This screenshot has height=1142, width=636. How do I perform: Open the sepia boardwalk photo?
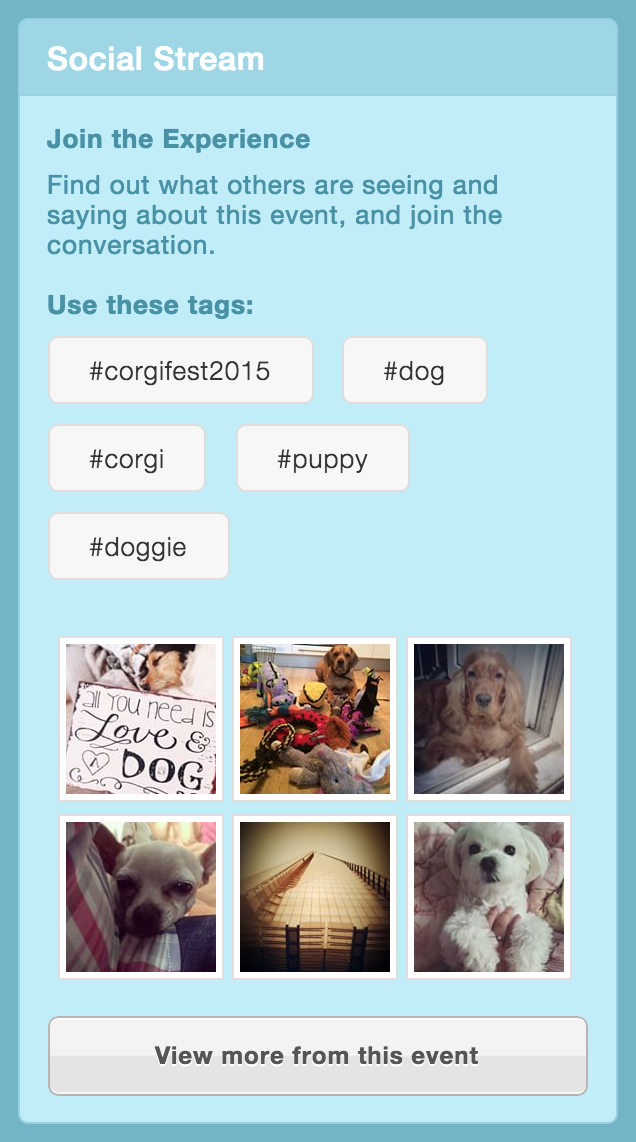[x=315, y=897]
